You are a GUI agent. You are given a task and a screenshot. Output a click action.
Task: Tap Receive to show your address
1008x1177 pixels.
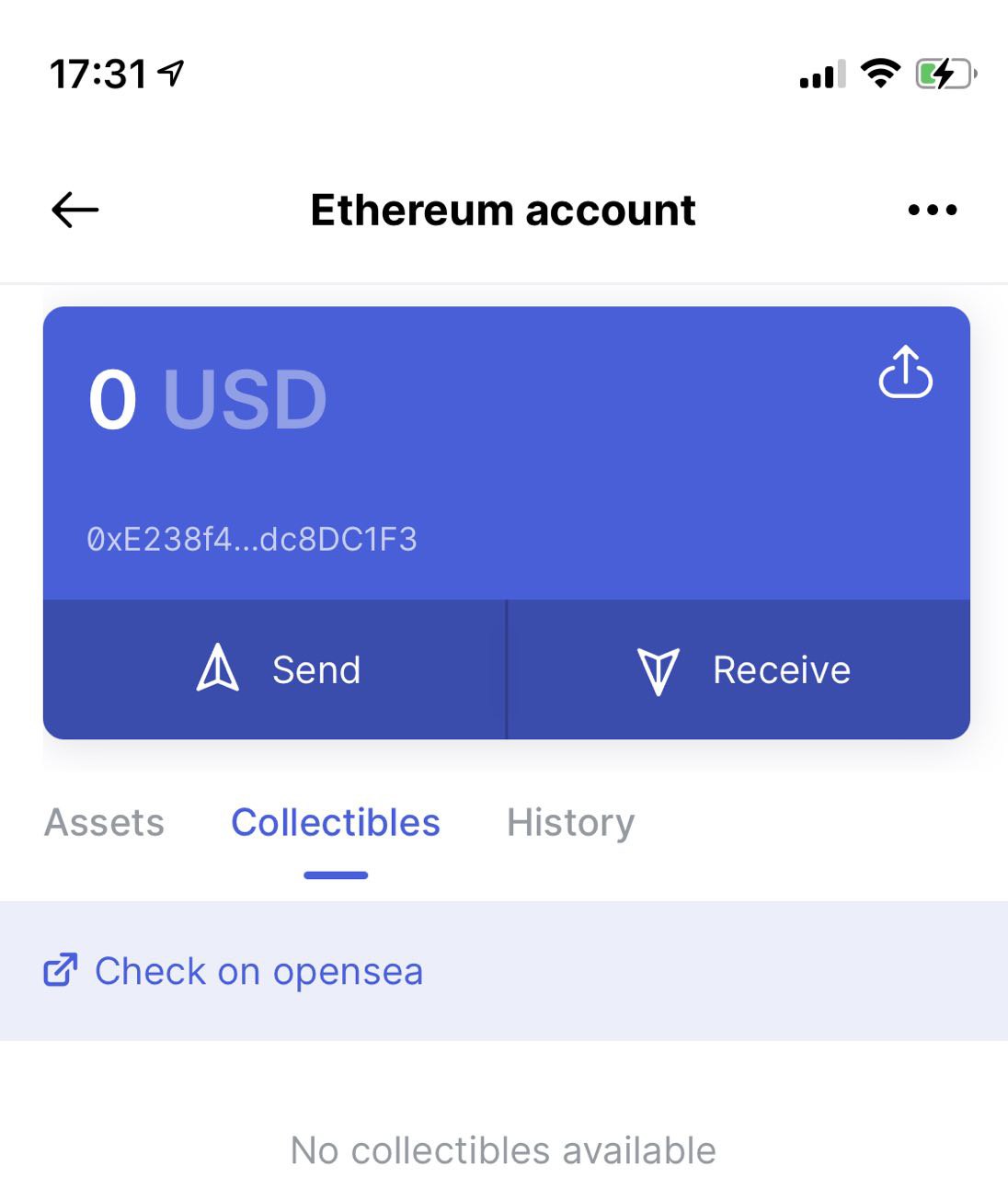780,668
